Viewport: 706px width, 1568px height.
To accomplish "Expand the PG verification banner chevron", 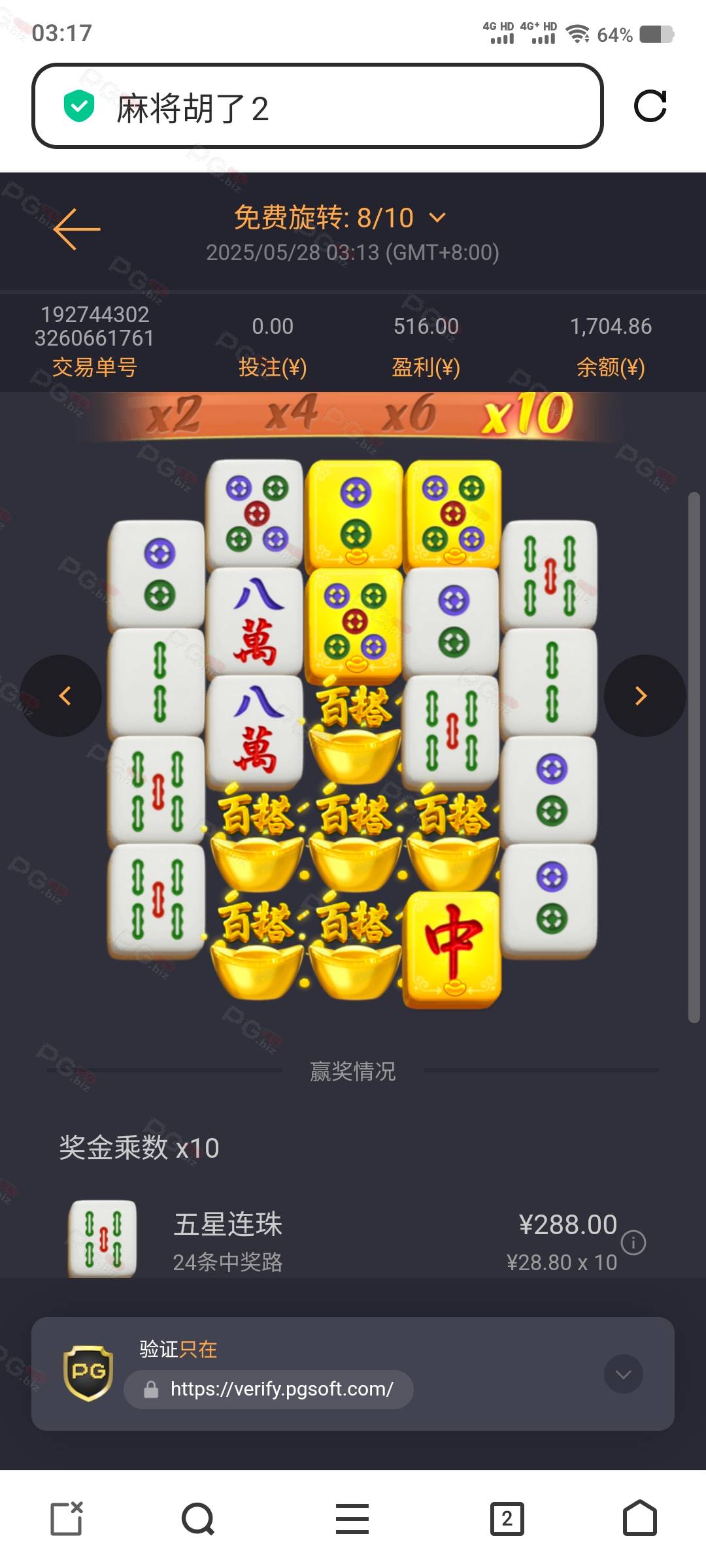I will (x=623, y=1374).
